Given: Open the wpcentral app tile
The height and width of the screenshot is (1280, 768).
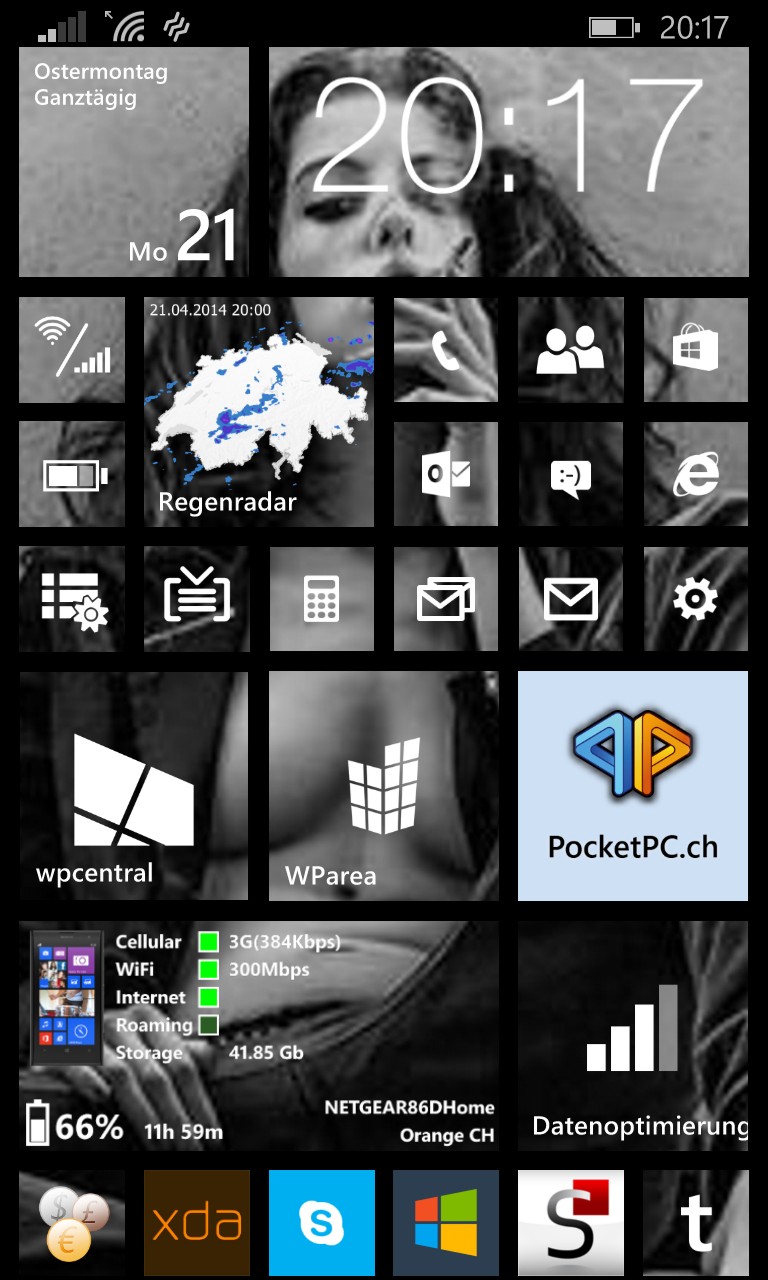Looking at the screenshot, I should pos(134,786).
